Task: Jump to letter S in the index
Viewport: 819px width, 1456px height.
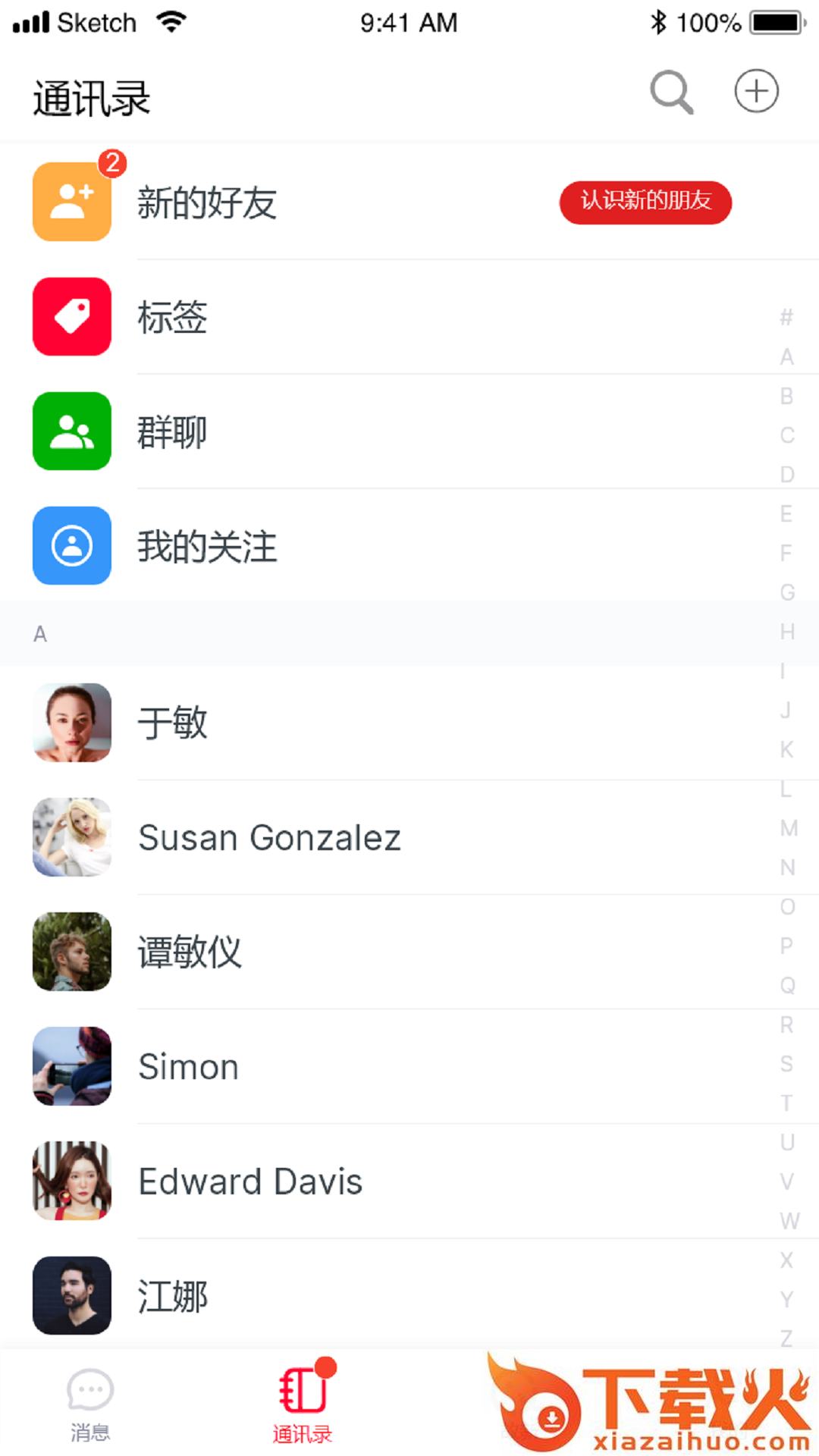Action: (787, 1064)
